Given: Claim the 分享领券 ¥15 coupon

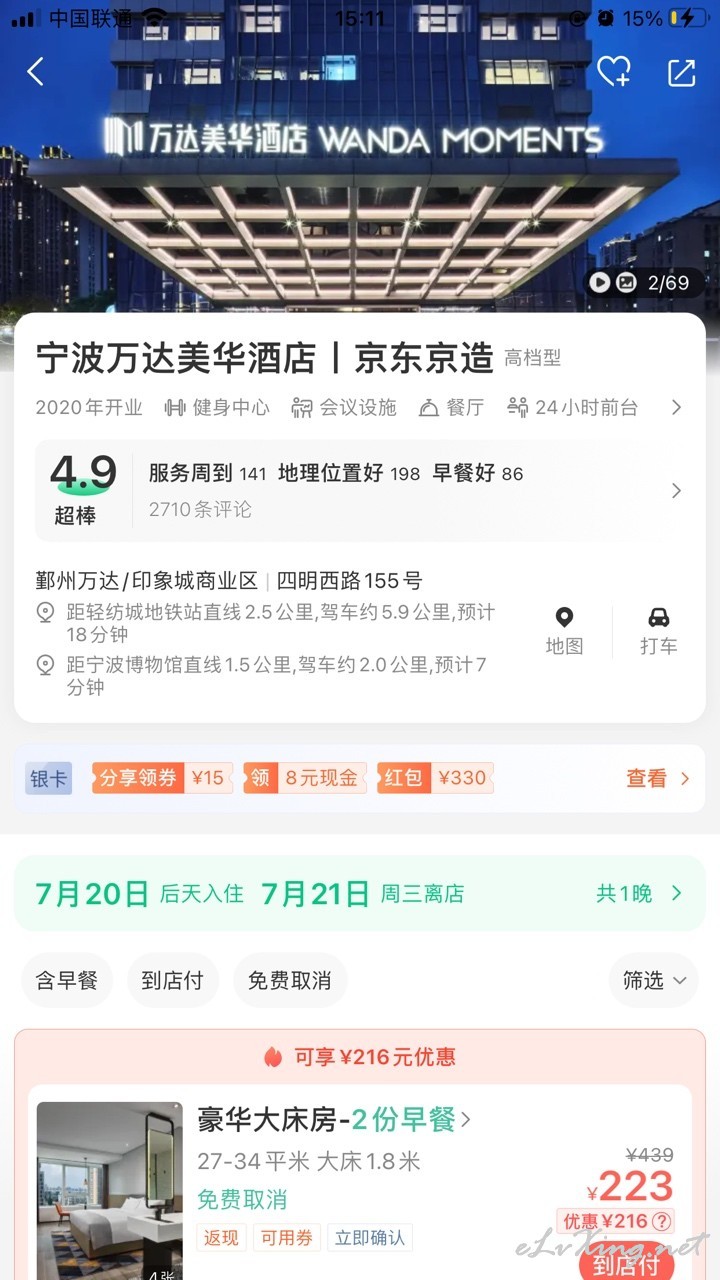Looking at the screenshot, I should tap(162, 778).
